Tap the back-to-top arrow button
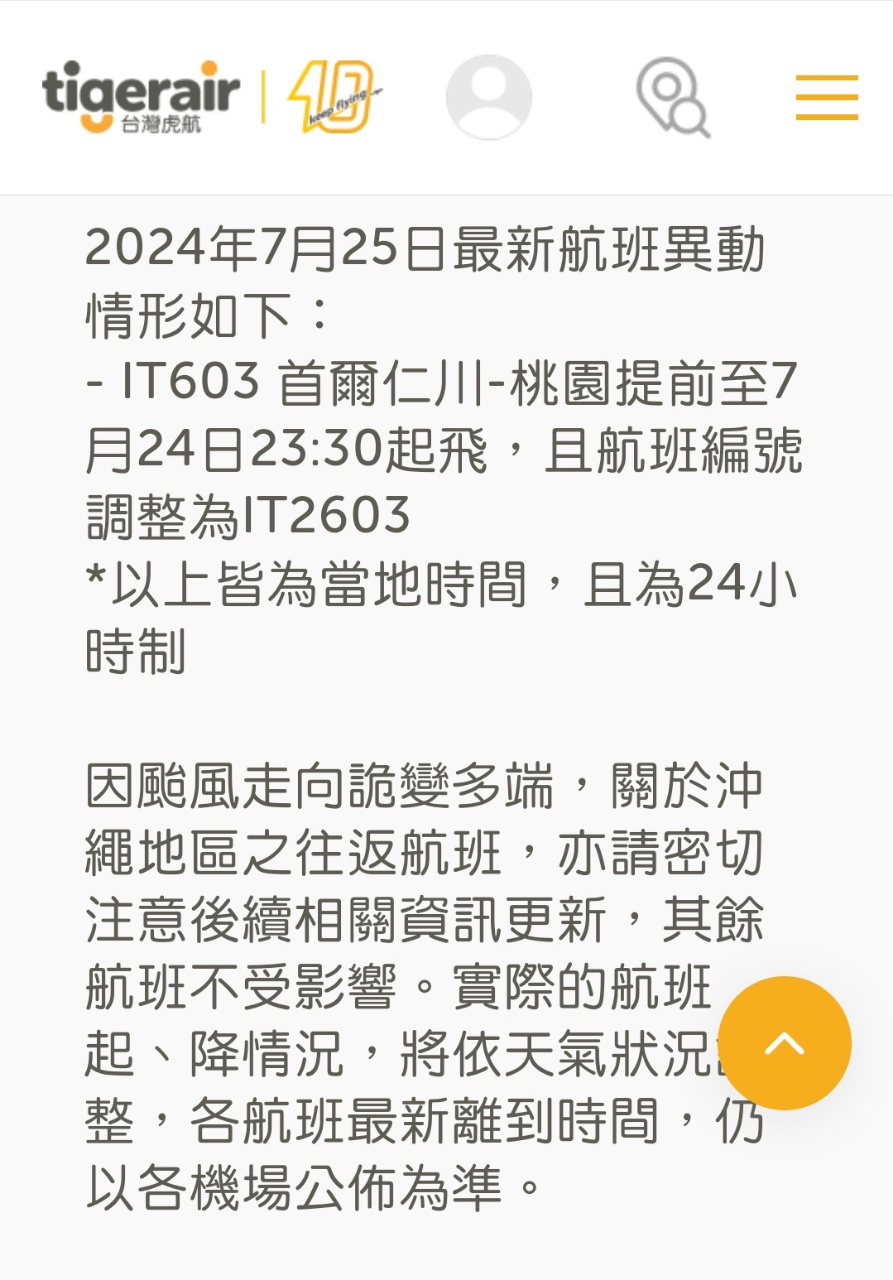 point(784,1043)
